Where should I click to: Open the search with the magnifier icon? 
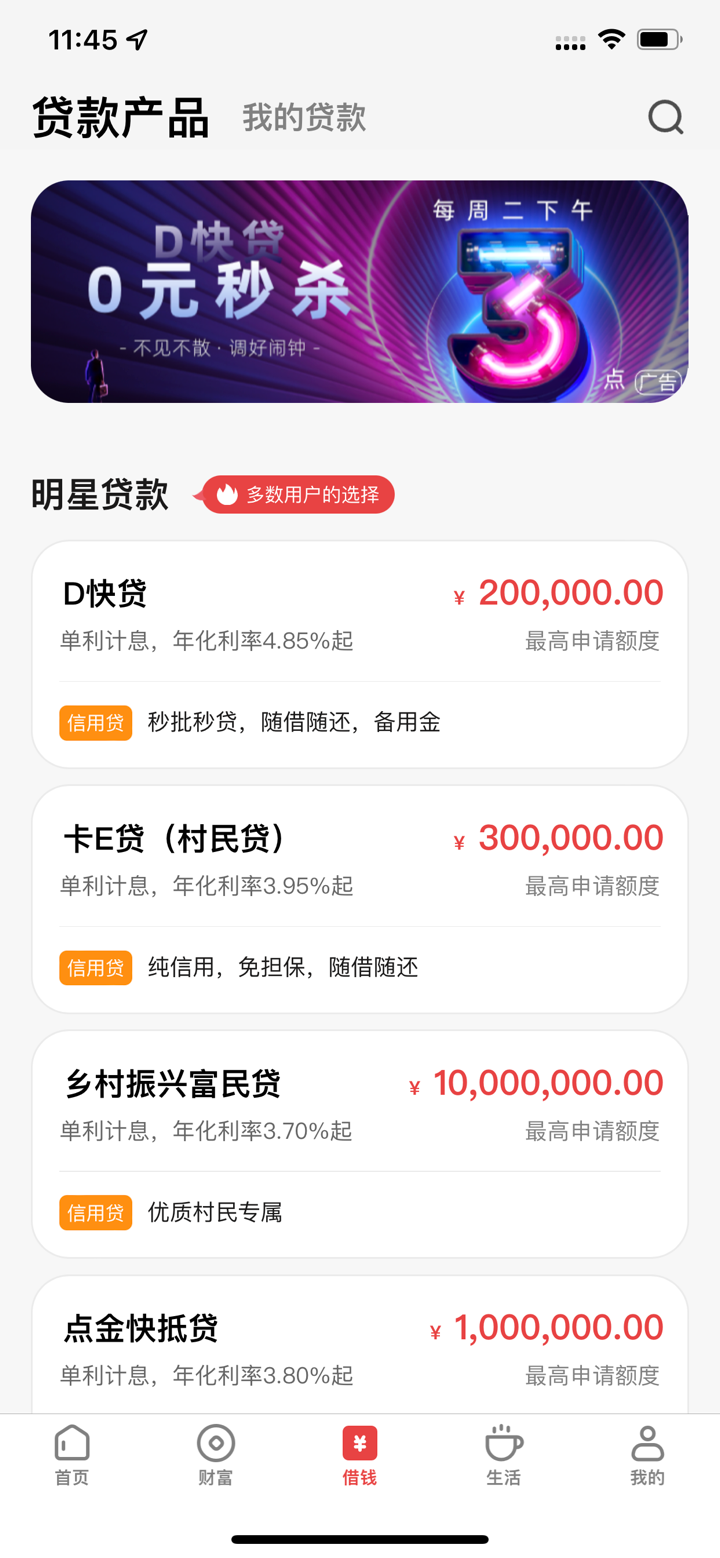click(x=664, y=117)
